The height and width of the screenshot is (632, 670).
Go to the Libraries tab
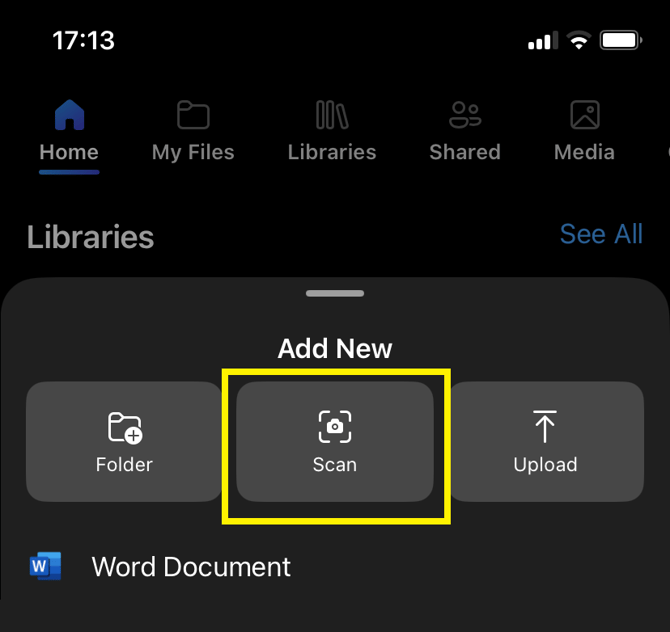332,131
